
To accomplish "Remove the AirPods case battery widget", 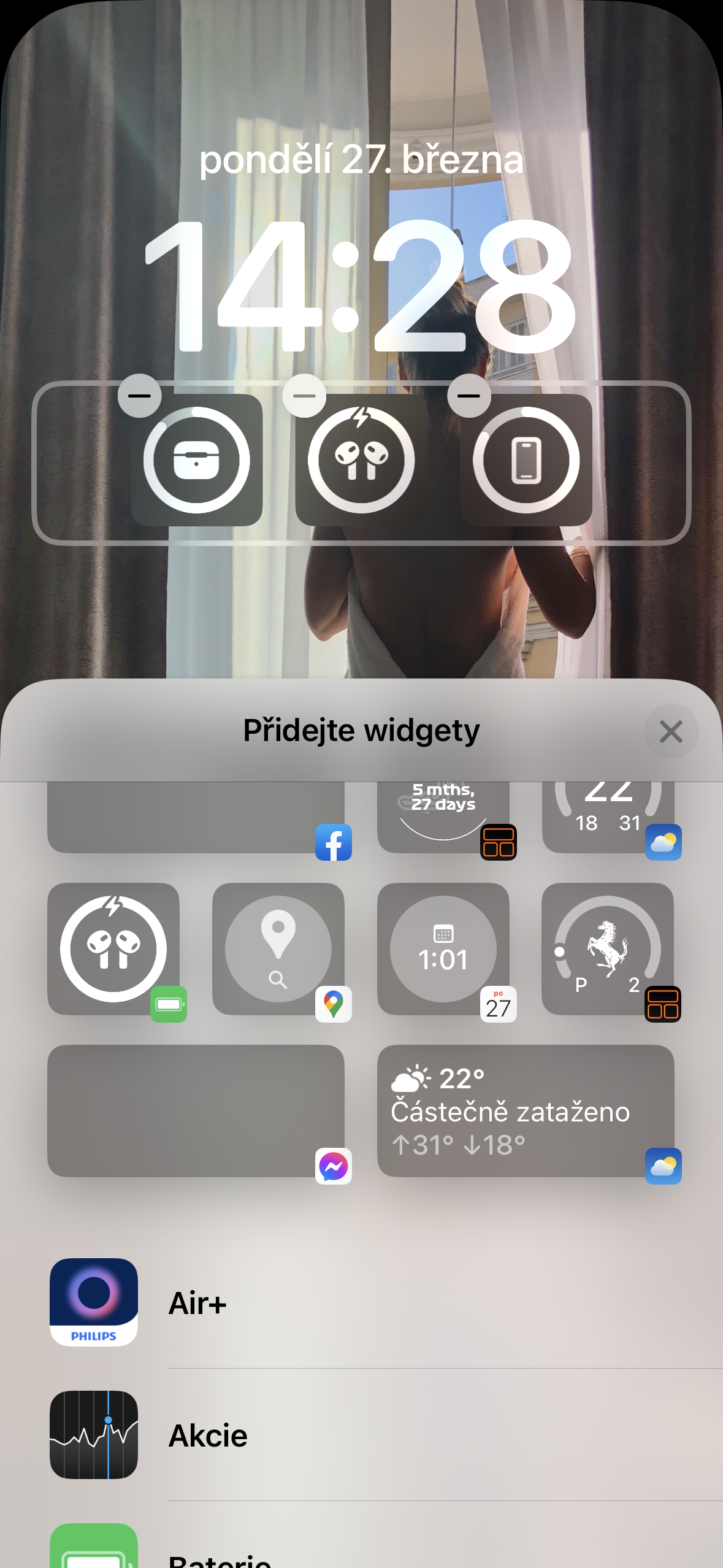I will [x=140, y=396].
